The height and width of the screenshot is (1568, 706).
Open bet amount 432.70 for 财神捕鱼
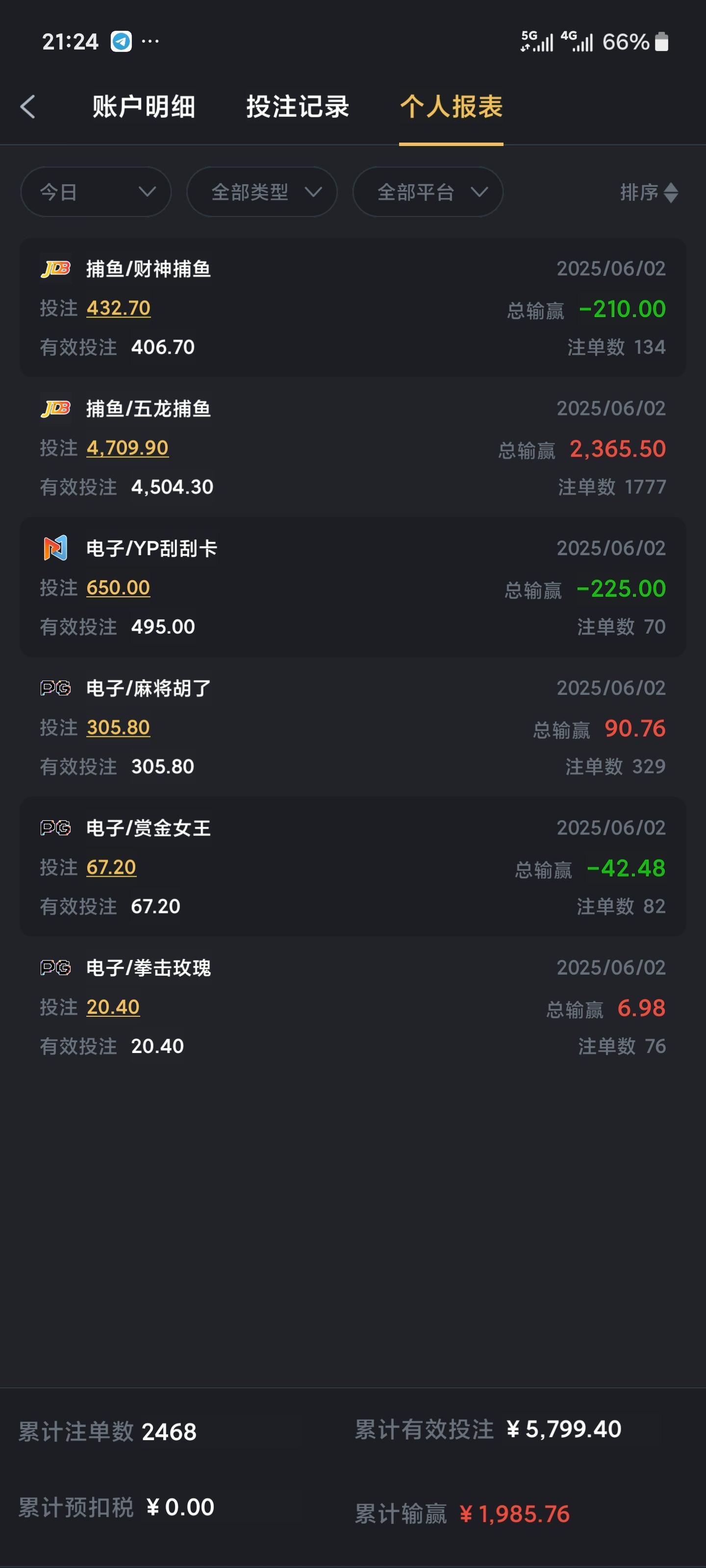click(x=118, y=308)
